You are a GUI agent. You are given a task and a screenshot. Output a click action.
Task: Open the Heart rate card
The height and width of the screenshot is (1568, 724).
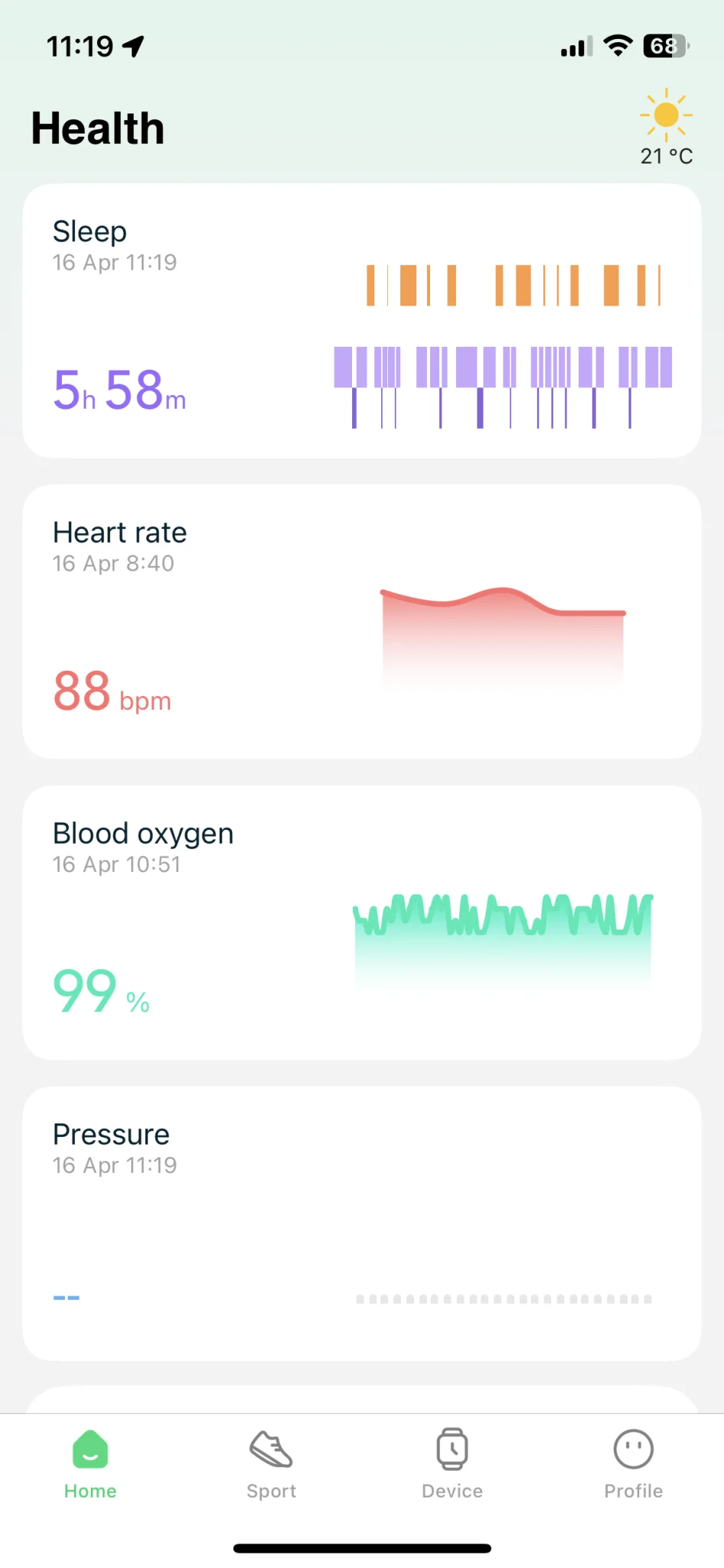[x=362, y=622]
